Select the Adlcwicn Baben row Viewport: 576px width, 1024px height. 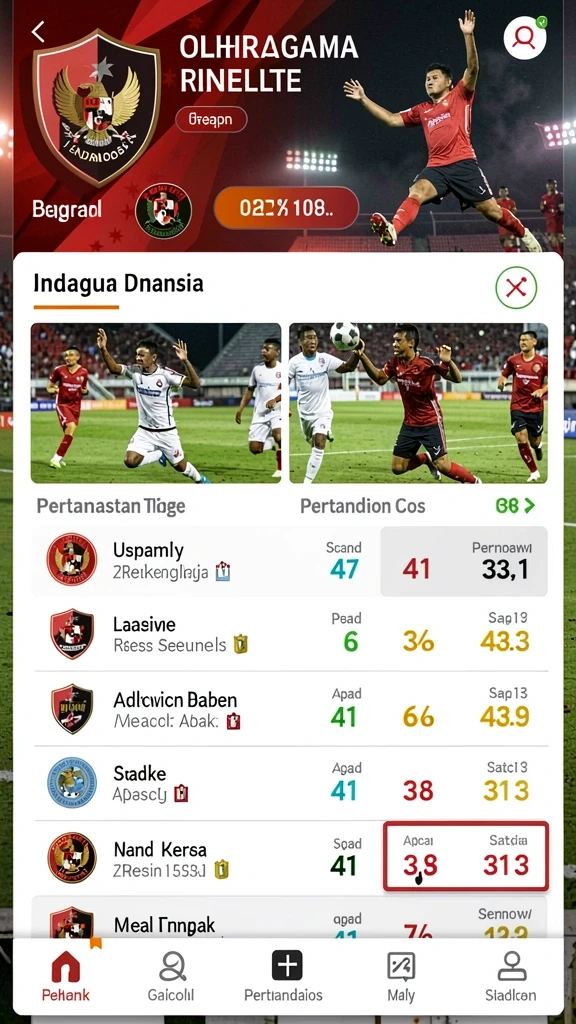(289, 709)
